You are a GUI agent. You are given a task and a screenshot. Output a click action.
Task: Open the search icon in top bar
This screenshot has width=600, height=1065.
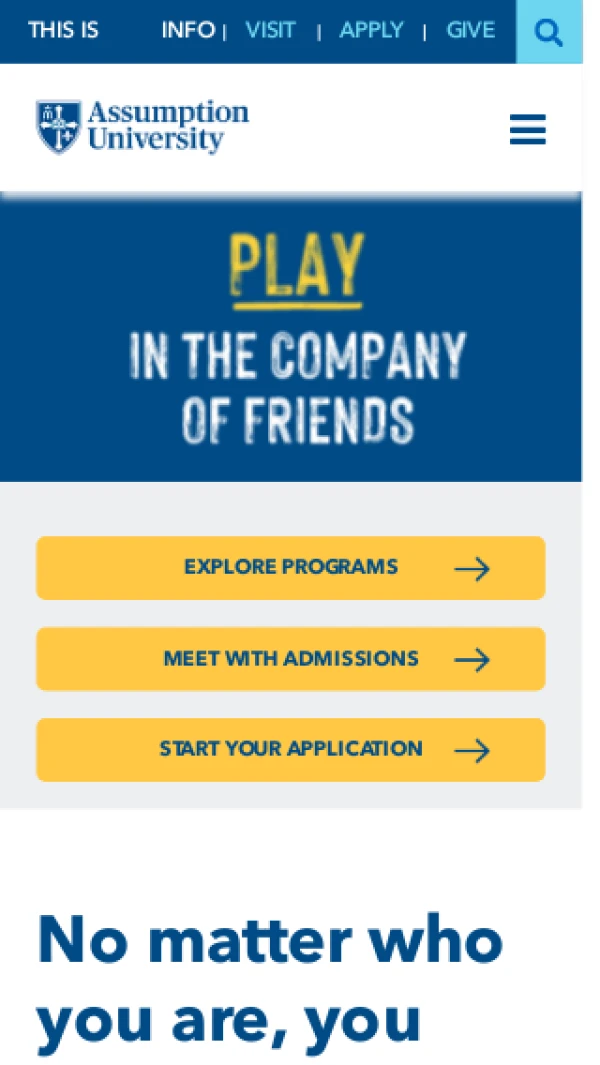[x=548, y=32]
